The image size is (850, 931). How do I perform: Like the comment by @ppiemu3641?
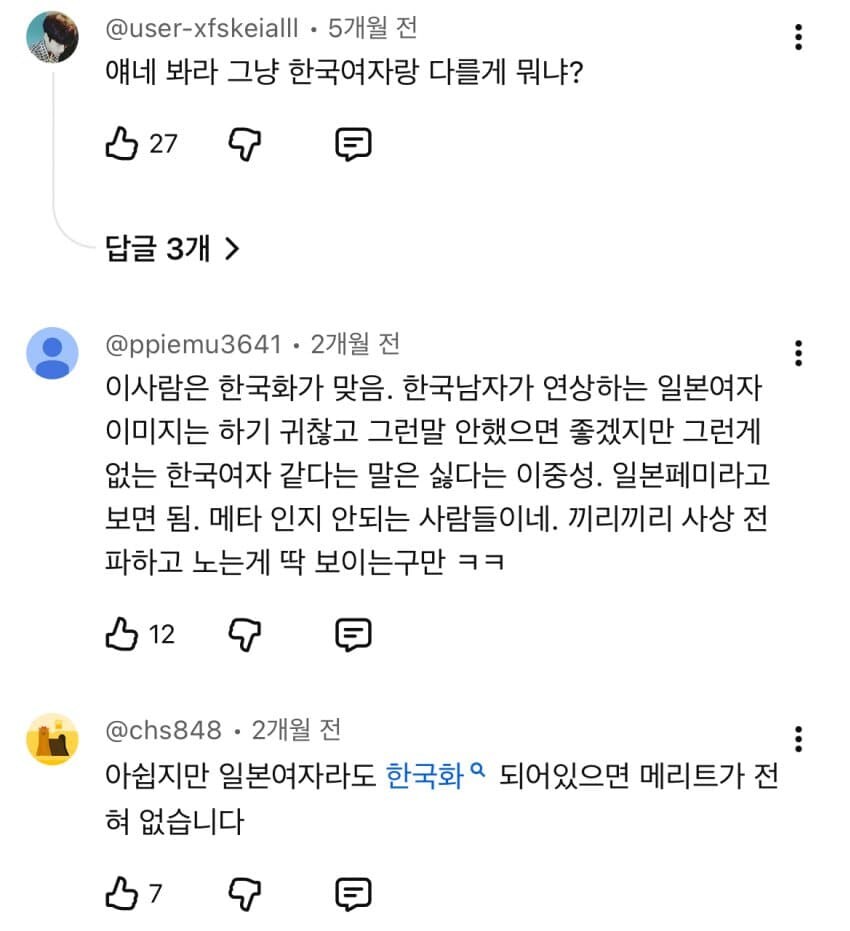tap(121, 633)
